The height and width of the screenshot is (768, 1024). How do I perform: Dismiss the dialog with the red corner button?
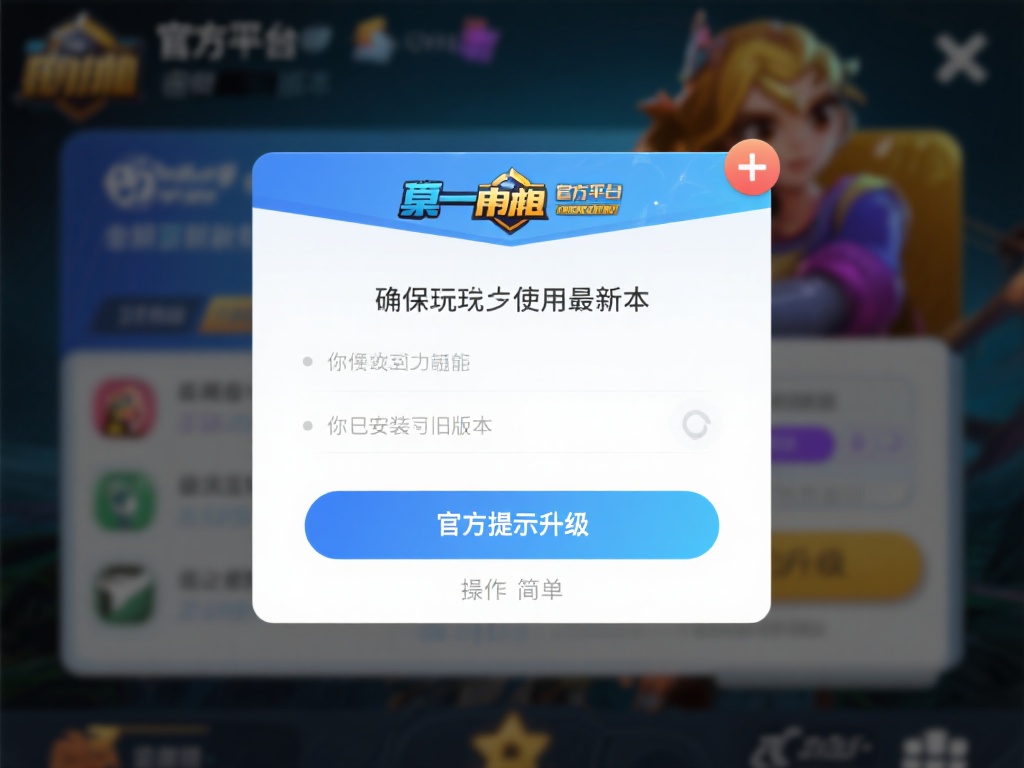[752, 169]
